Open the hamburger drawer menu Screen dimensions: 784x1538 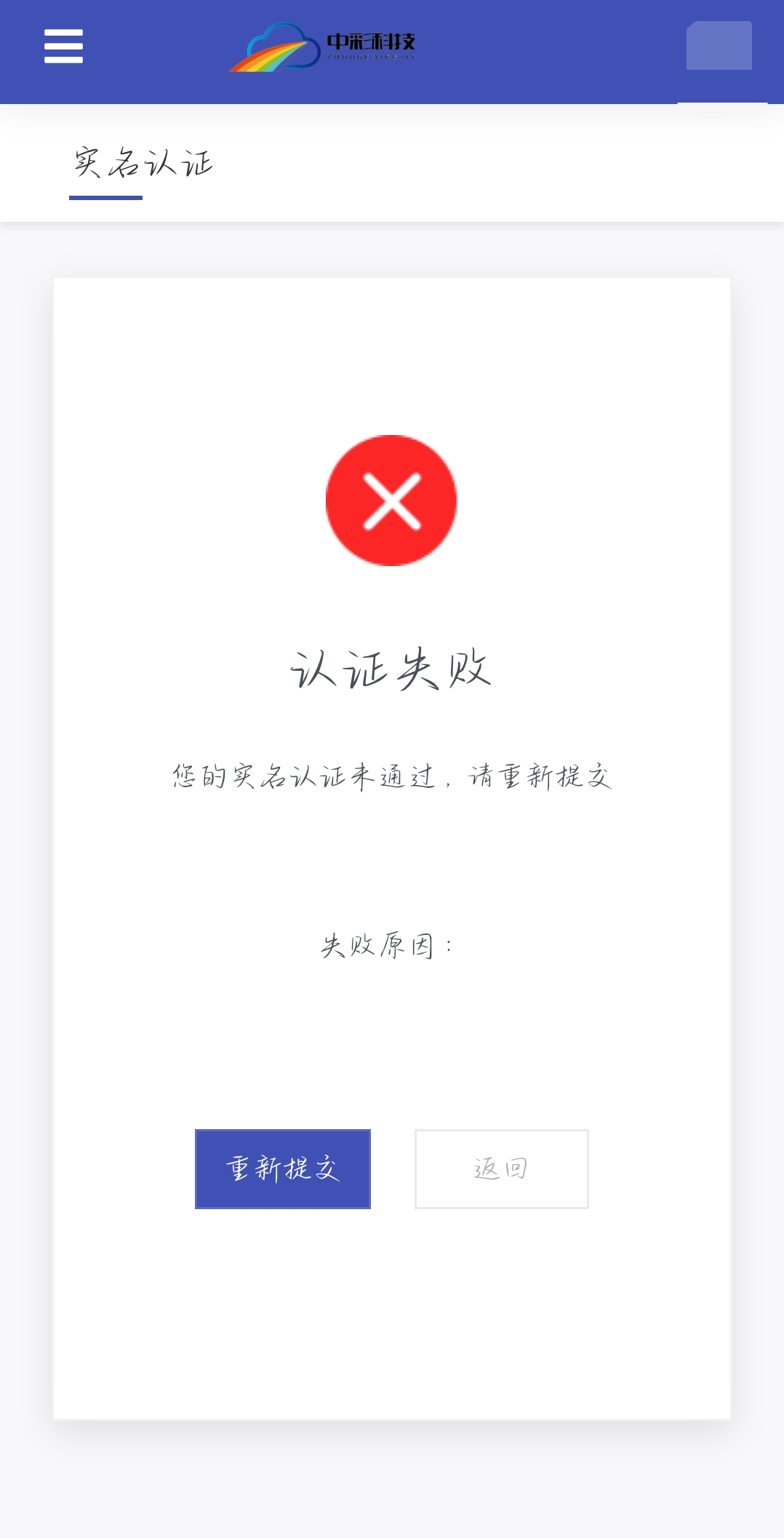pos(63,47)
